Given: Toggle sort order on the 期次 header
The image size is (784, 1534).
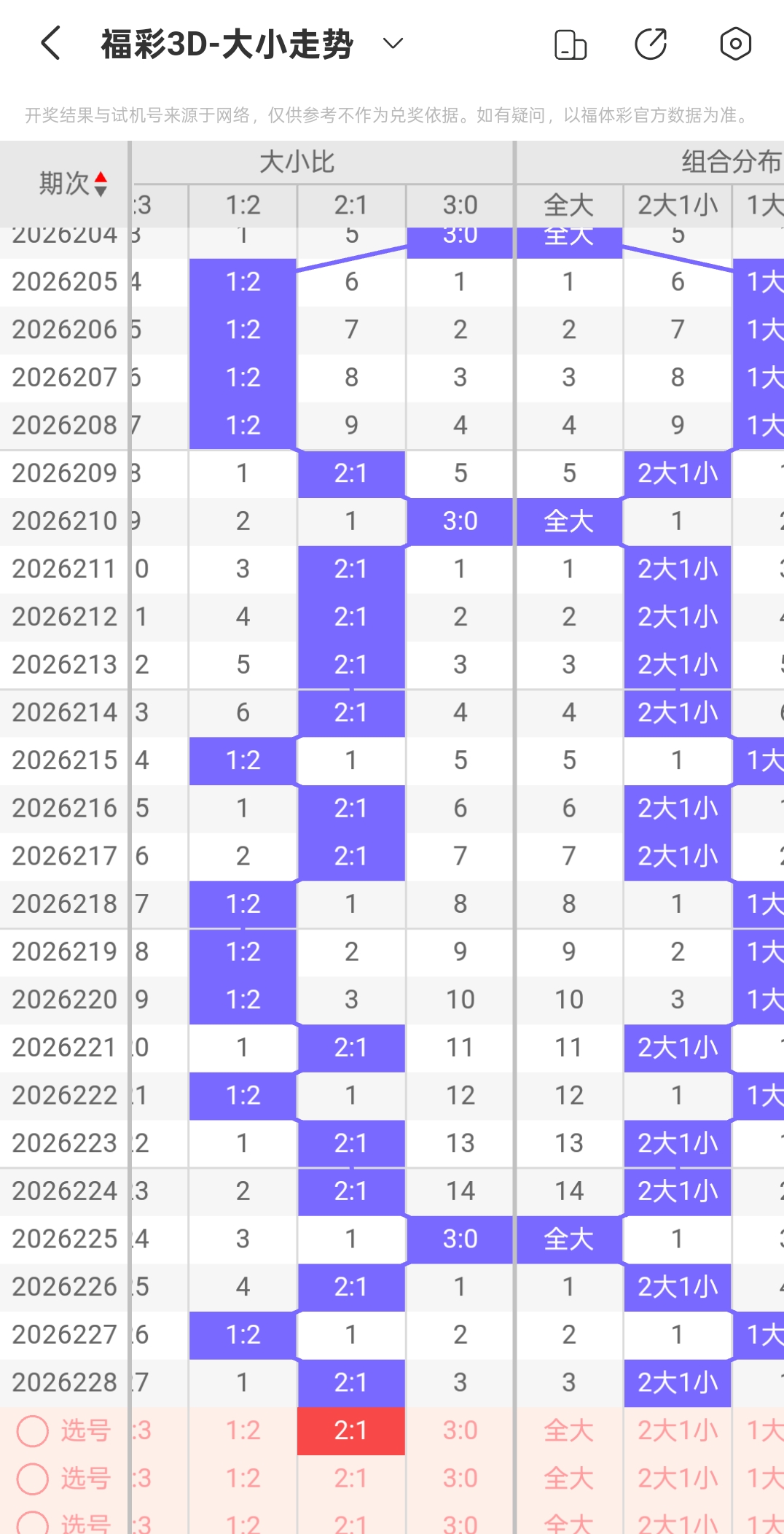Looking at the screenshot, I should pyautogui.click(x=73, y=184).
